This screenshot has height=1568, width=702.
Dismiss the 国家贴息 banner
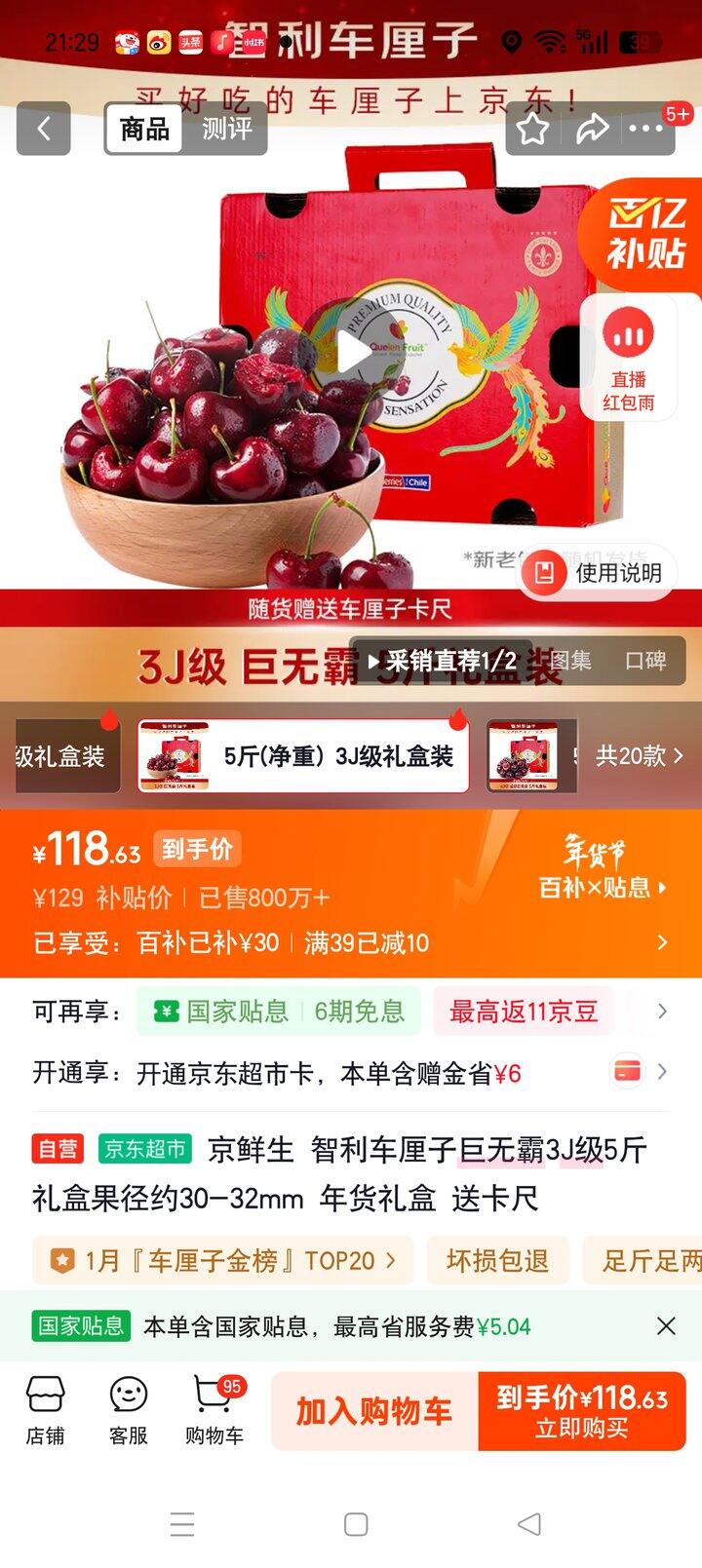[x=666, y=1326]
